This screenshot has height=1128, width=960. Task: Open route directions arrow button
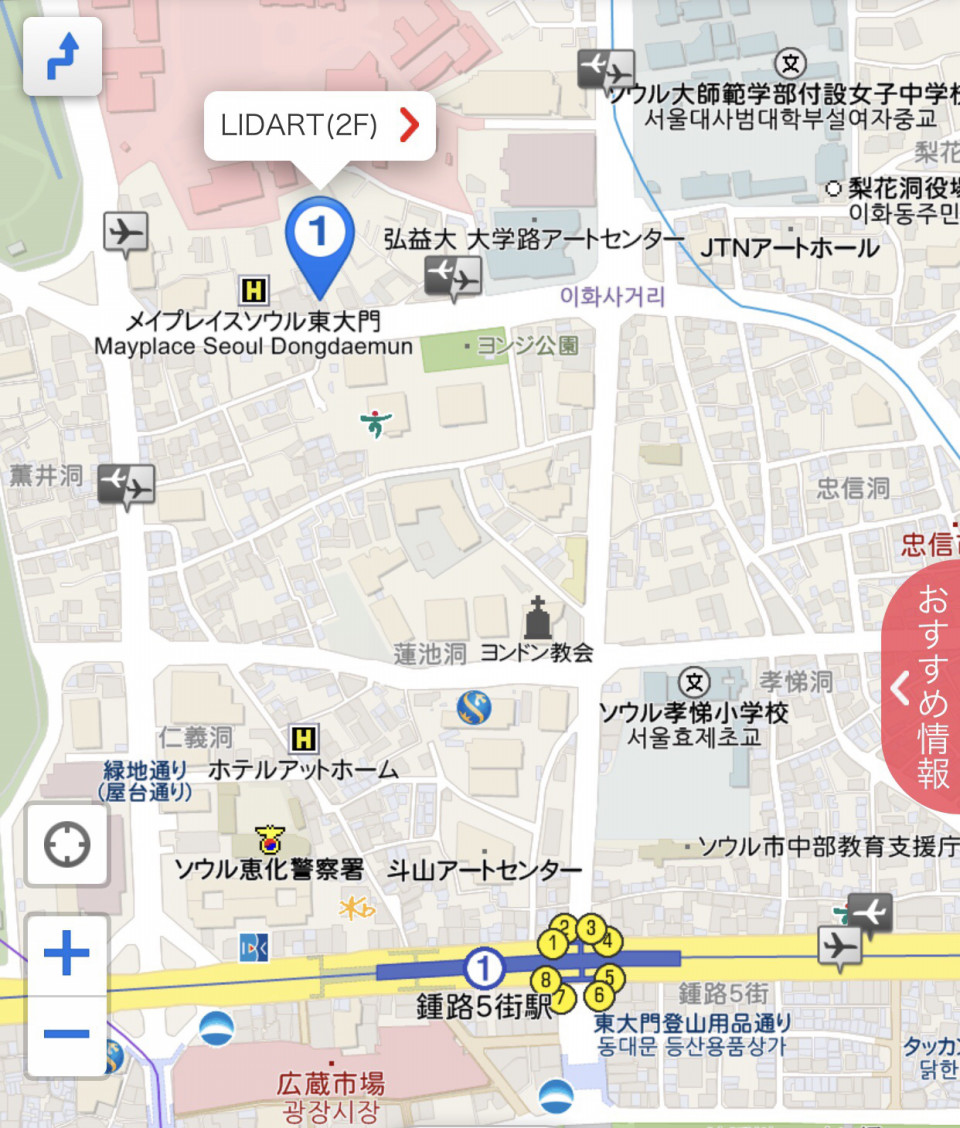tap(62, 57)
